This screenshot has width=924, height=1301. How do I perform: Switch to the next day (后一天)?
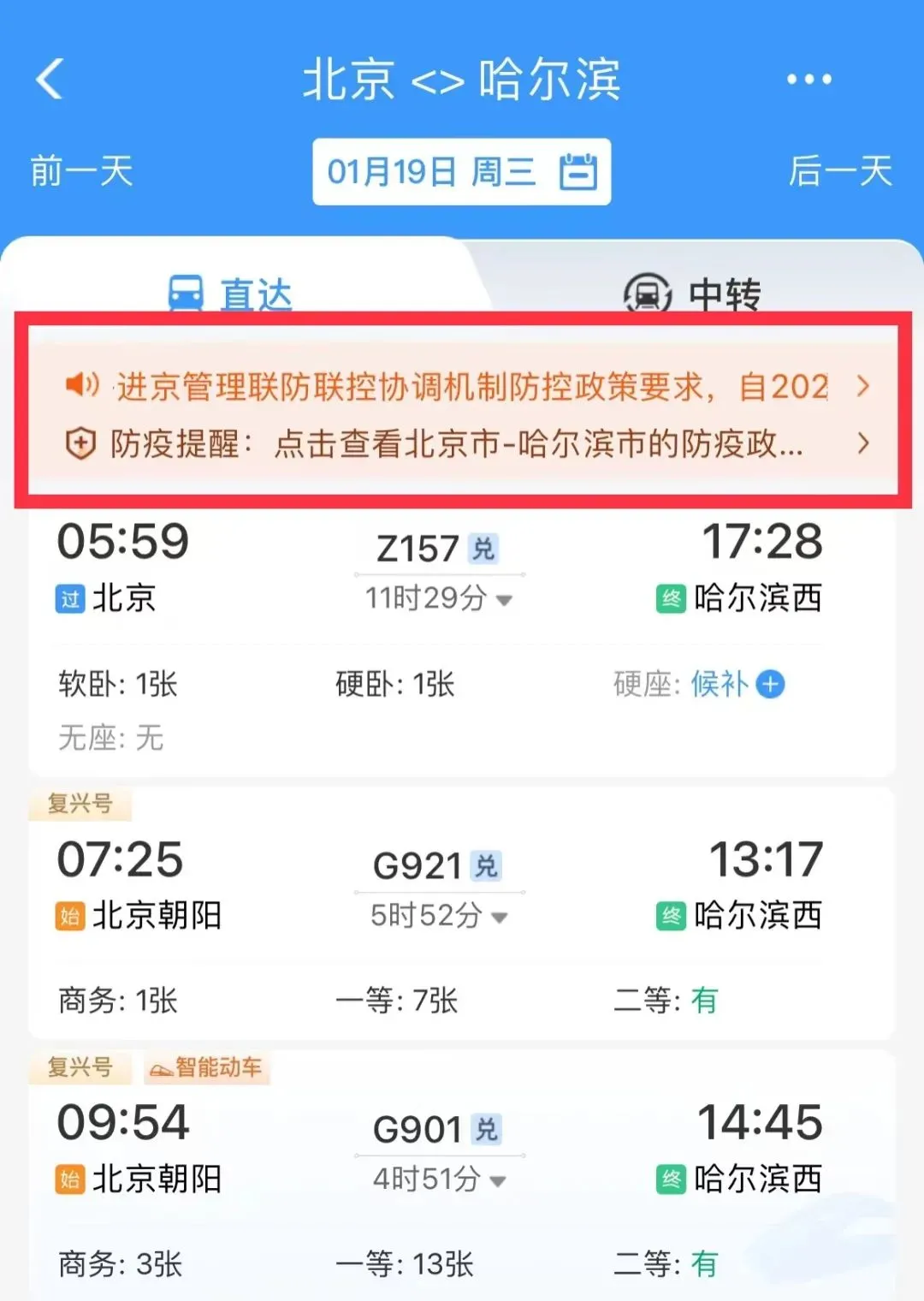pyautogui.click(x=840, y=171)
